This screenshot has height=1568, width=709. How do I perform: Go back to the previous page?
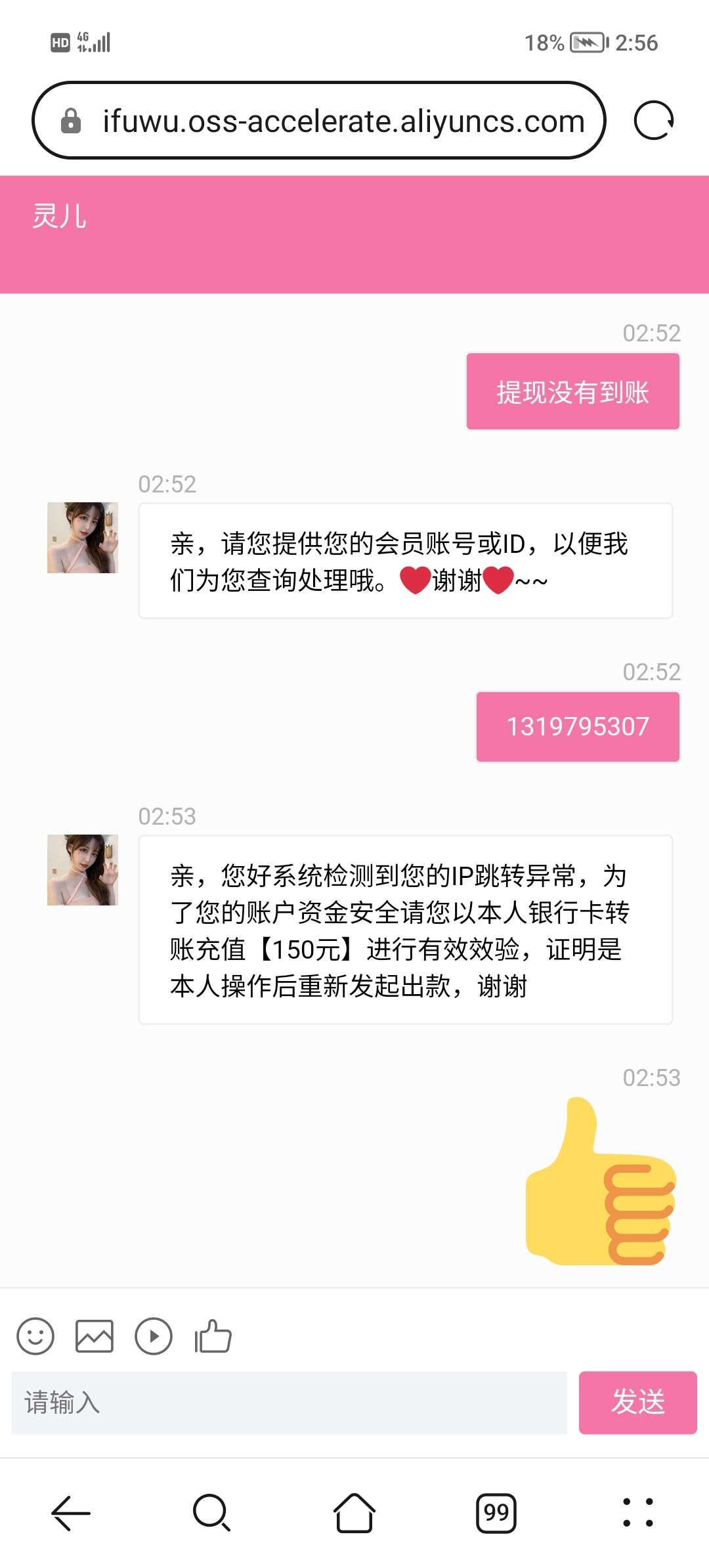[x=71, y=1513]
